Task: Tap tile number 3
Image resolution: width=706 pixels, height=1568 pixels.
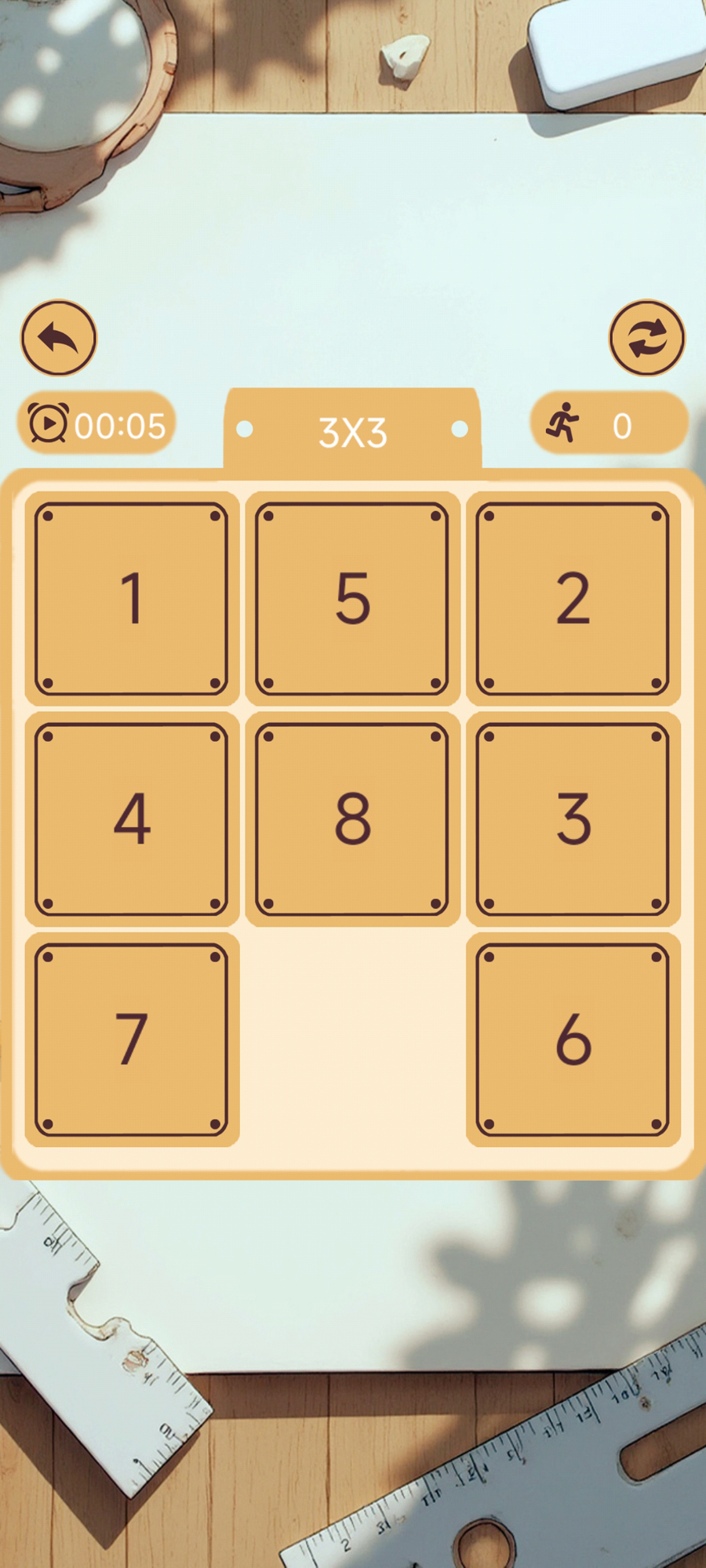Action: 573,818
